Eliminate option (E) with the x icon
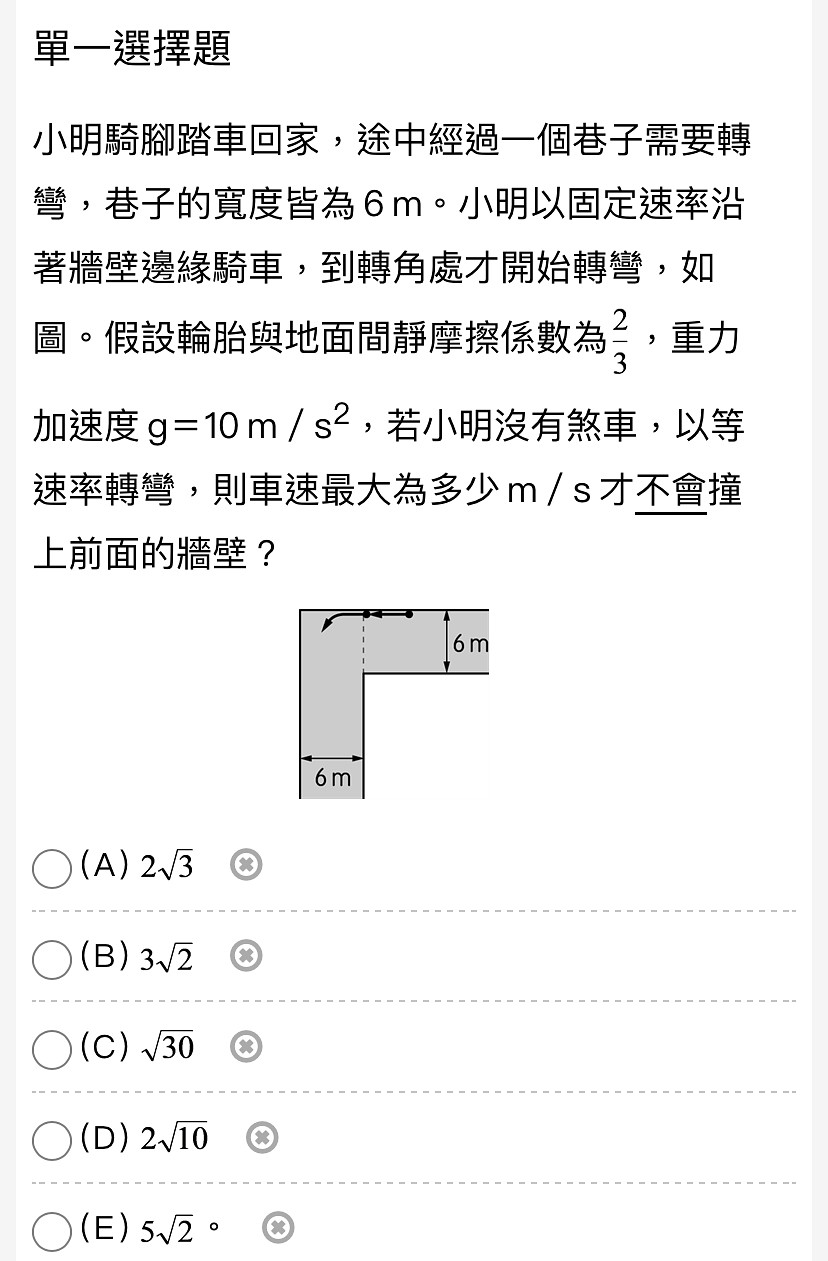The width and height of the screenshot is (828, 1261). click(x=277, y=1228)
